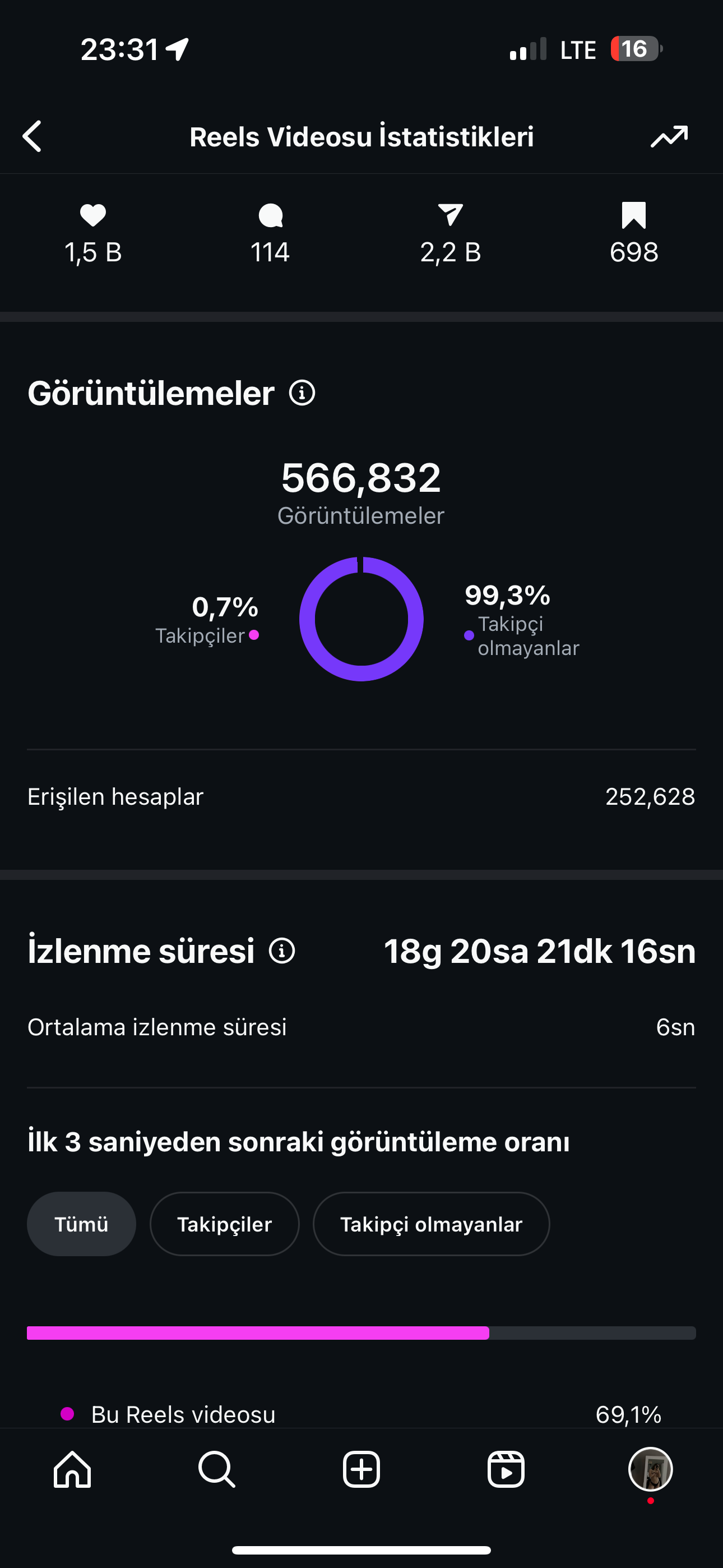Select the Takipçi olmayanlar filter chip
Image resolution: width=723 pixels, height=1568 pixels.
click(x=431, y=1224)
